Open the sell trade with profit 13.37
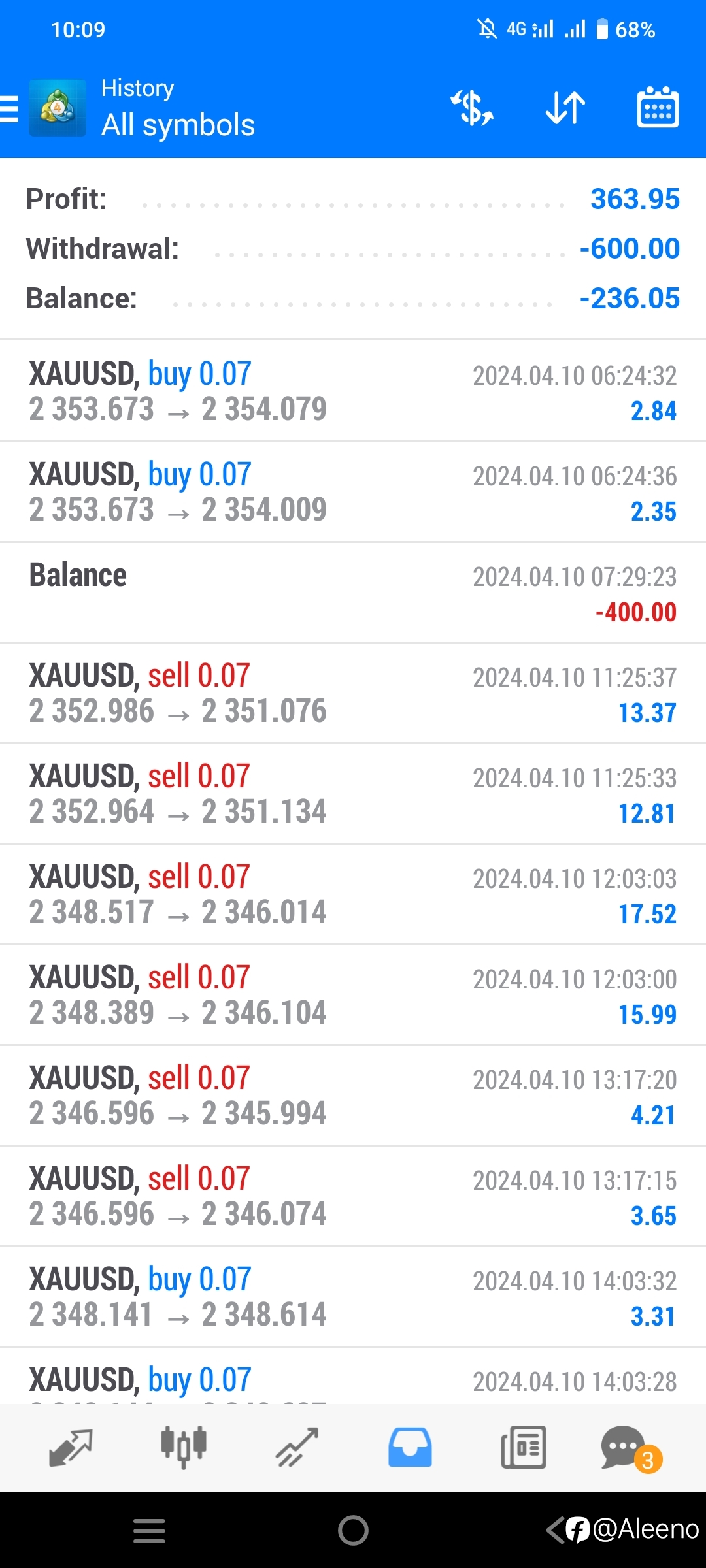Viewport: 706px width, 1568px height. click(x=353, y=693)
